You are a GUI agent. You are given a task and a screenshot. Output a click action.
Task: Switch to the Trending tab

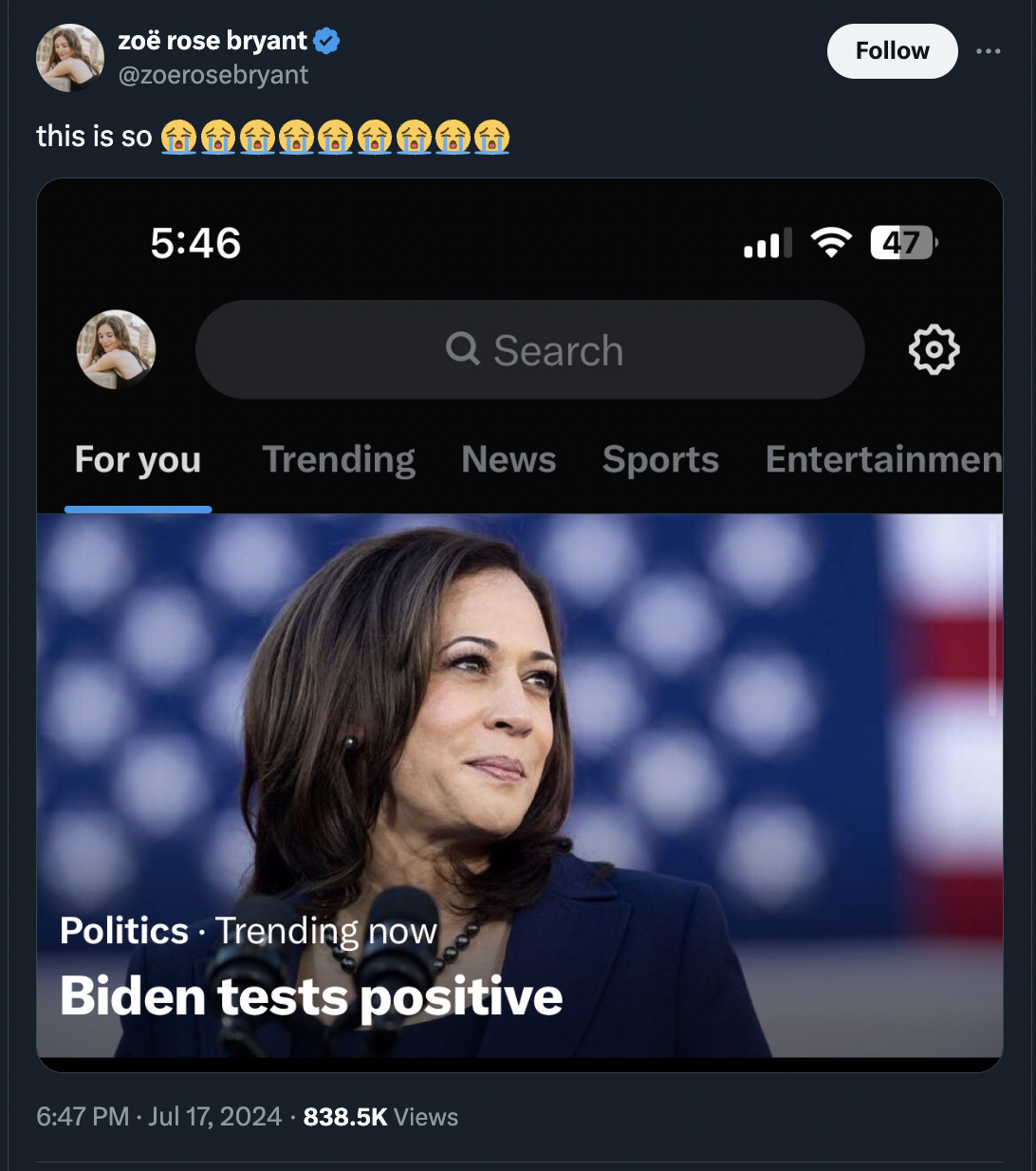tap(339, 460)
